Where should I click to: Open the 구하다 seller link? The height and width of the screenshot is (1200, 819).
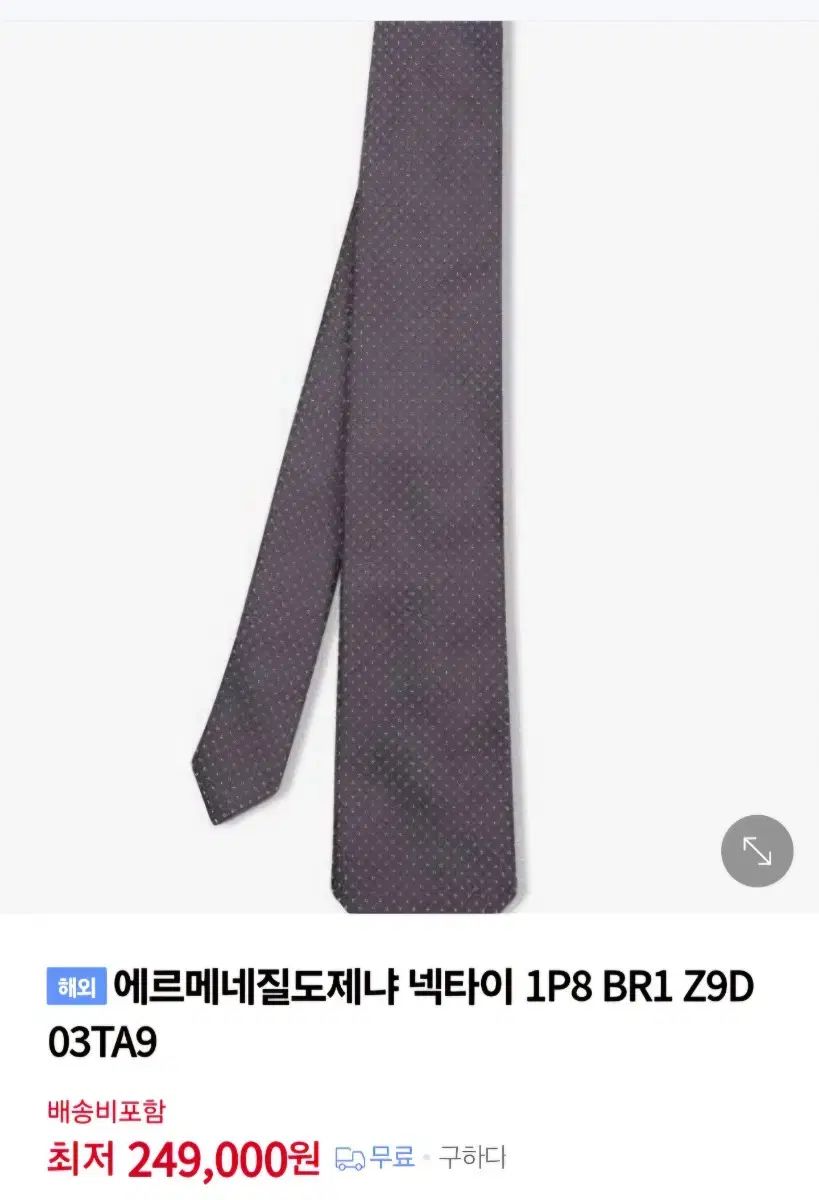[472, 1159]
